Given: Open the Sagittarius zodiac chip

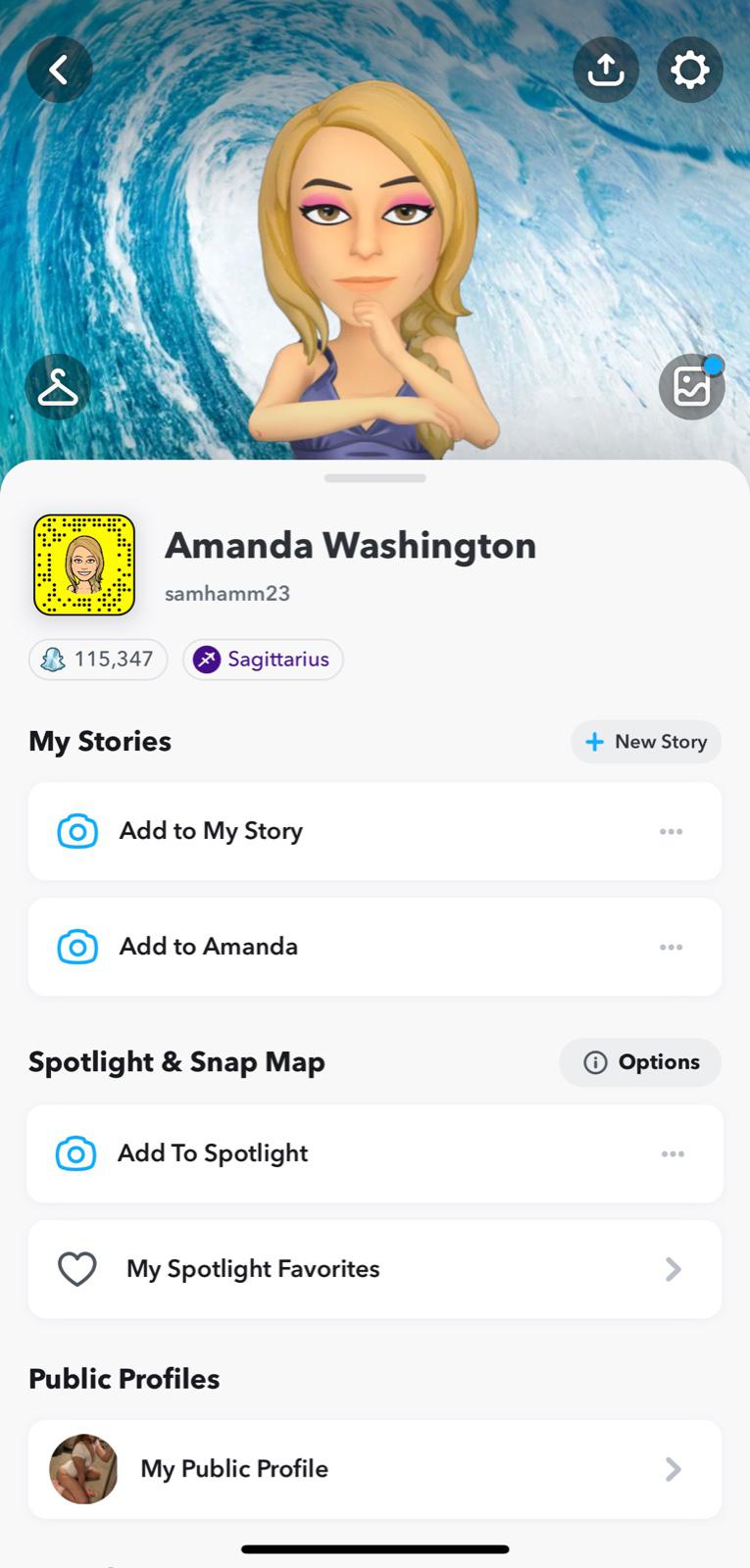Looking at the screenshot, I should click(x=263, y=660).
